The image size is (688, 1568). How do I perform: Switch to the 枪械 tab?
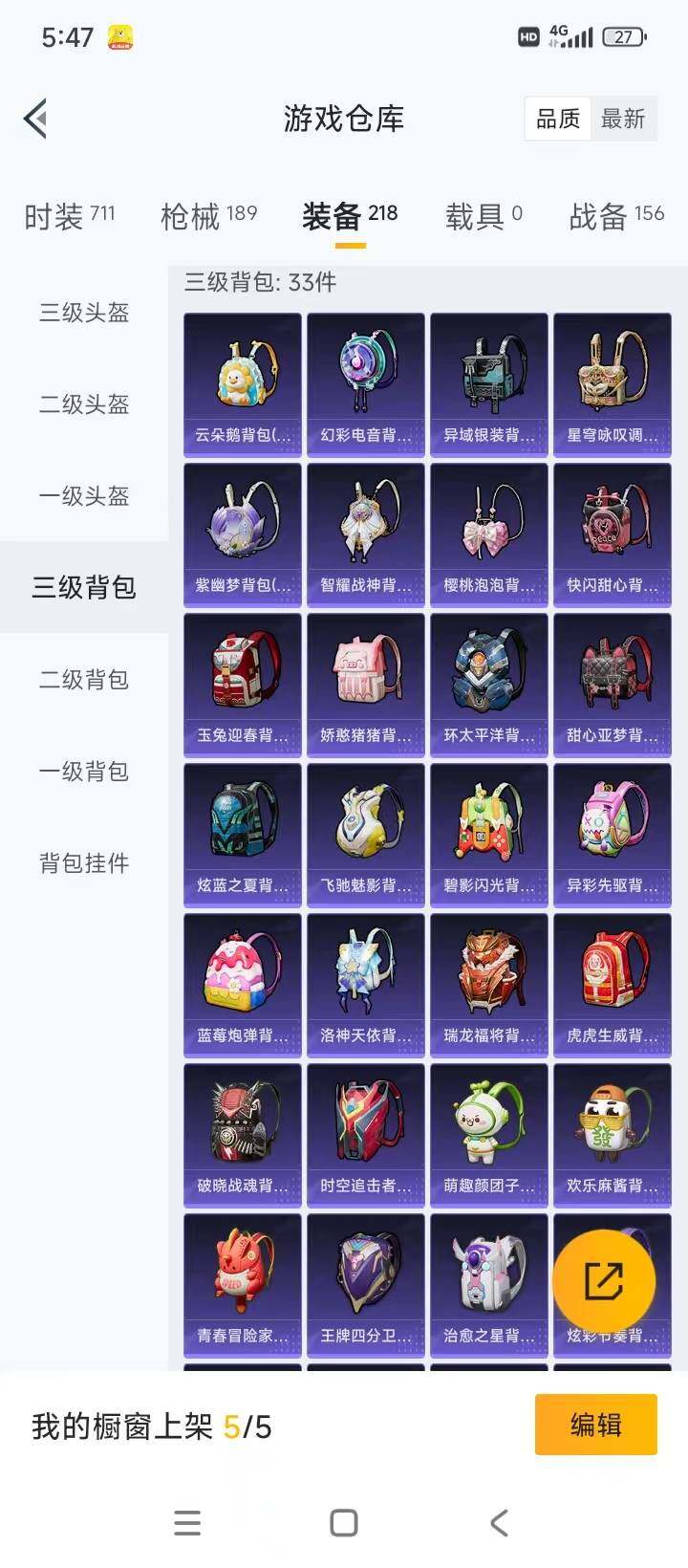pyautogui.click(x=209, y=216)
